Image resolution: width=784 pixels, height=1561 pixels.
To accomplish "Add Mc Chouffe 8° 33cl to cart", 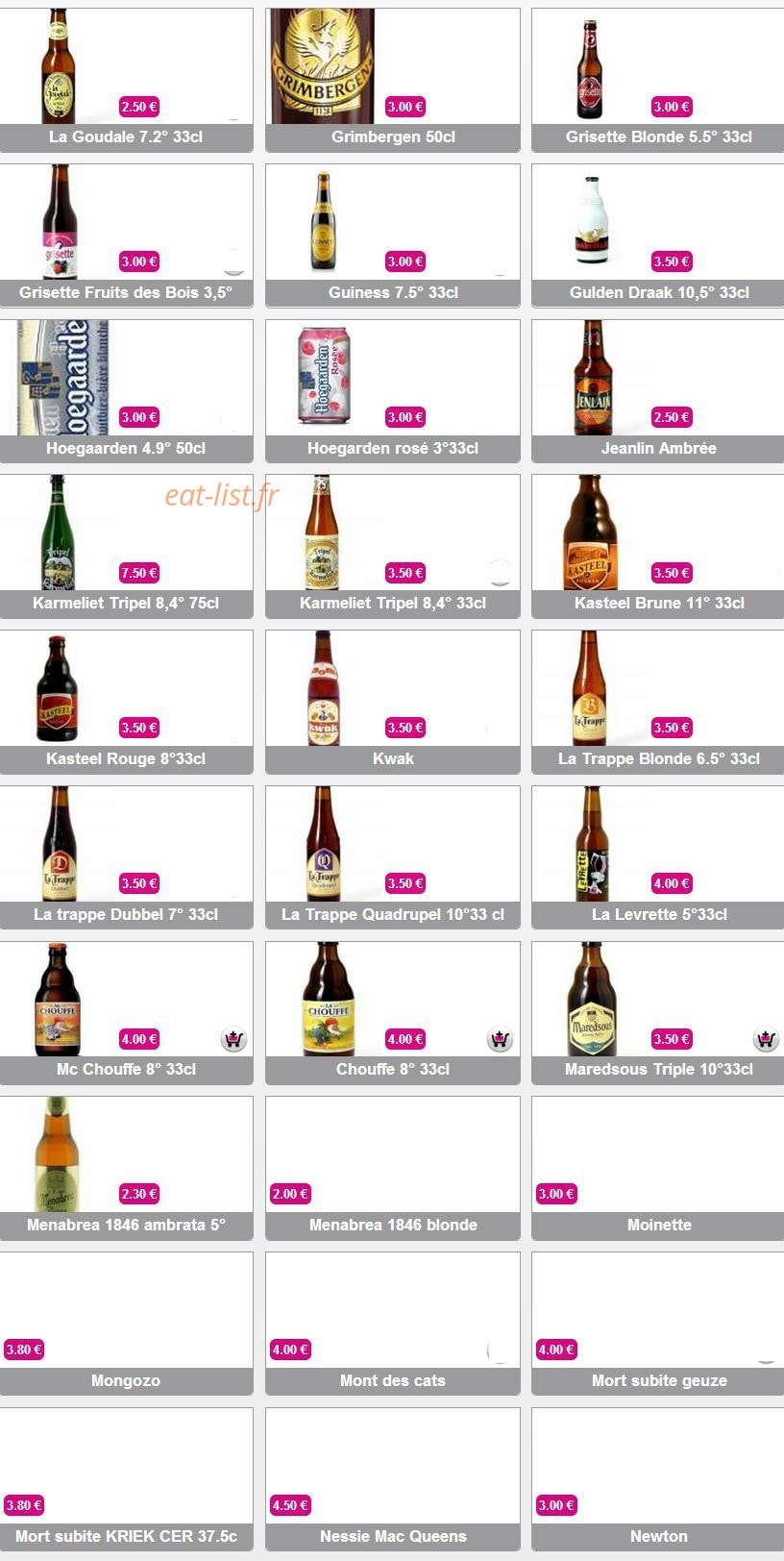I will click(233, 1039).
